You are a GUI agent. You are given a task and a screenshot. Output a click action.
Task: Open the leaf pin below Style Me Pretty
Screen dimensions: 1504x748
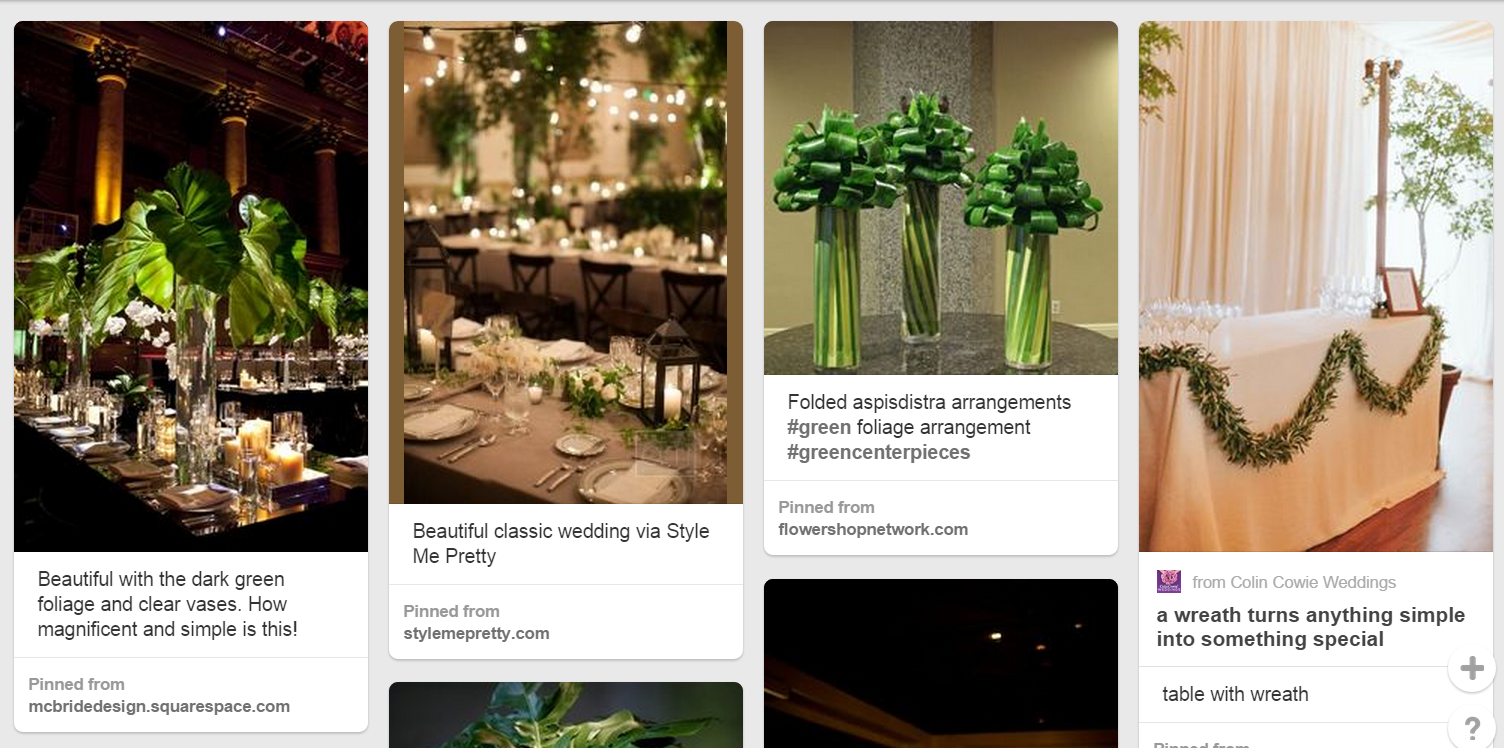point(565,715)
